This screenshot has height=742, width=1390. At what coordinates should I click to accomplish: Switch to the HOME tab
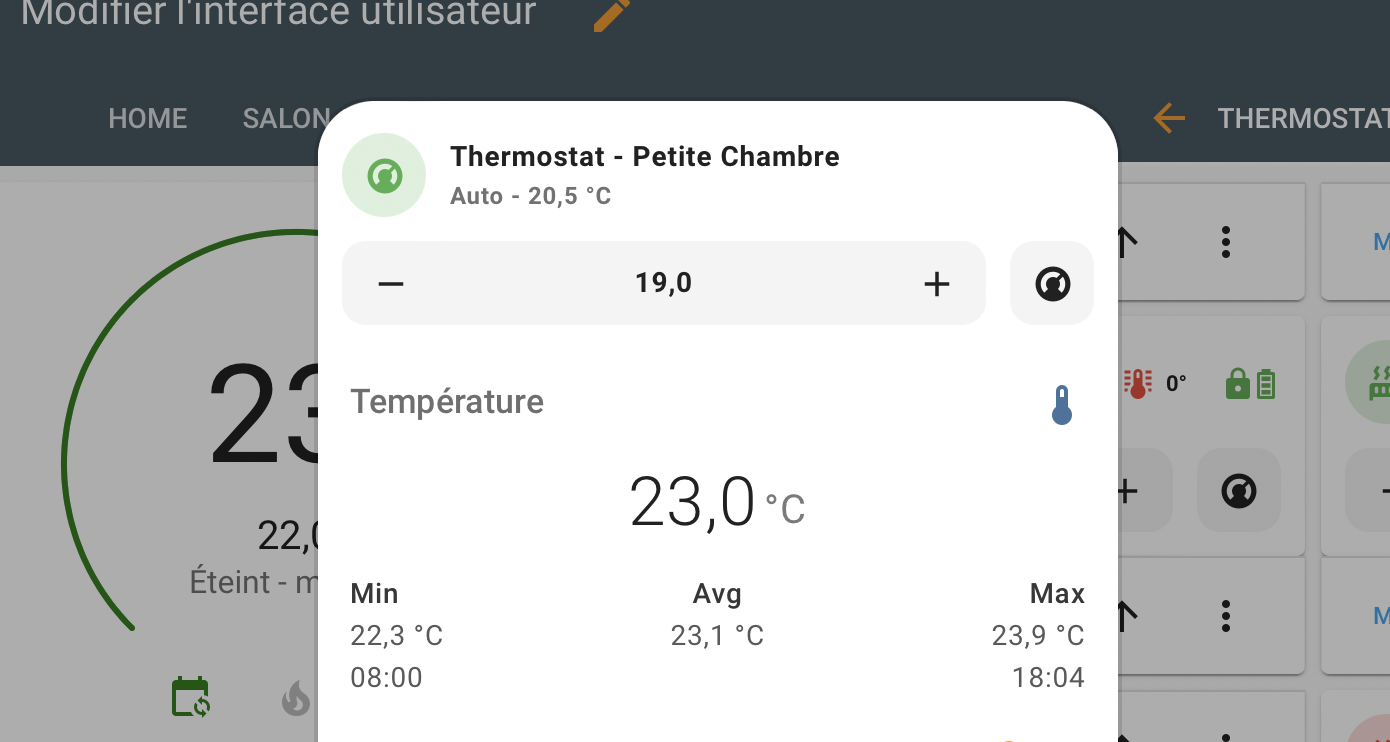[148, 119]
